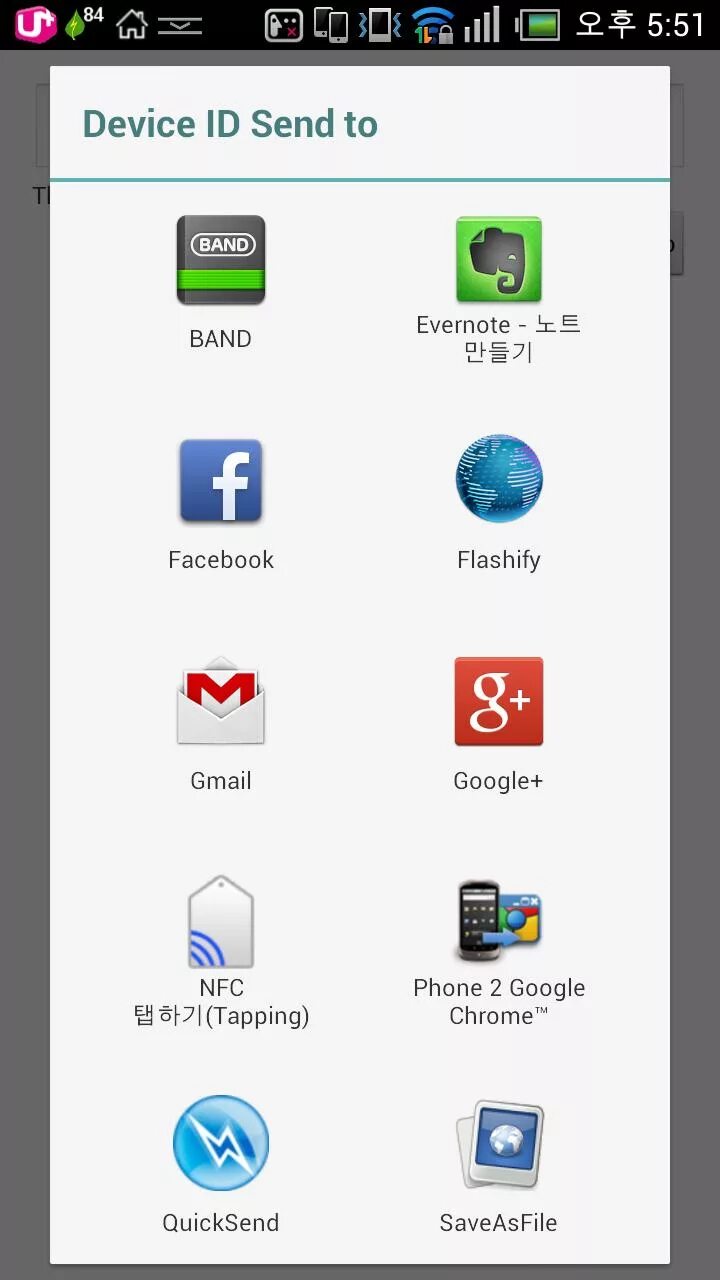The width and height of the screenshot is (720, 1280).
Task: Send the device ID with Gmail
Action: (x=221, y=726)
